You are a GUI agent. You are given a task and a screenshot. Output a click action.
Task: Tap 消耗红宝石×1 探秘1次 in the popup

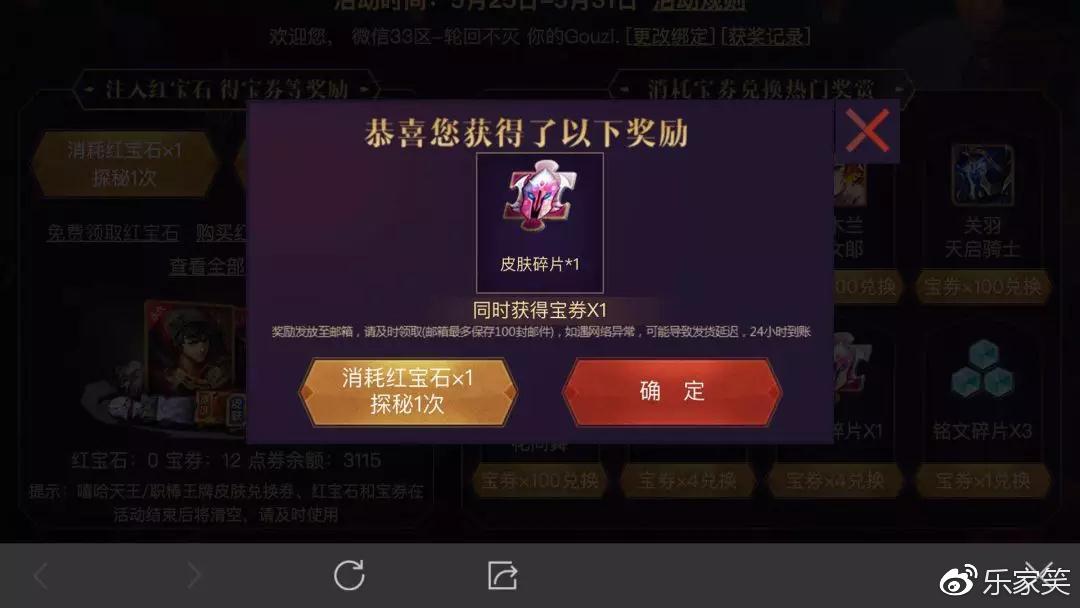point(407,392)
